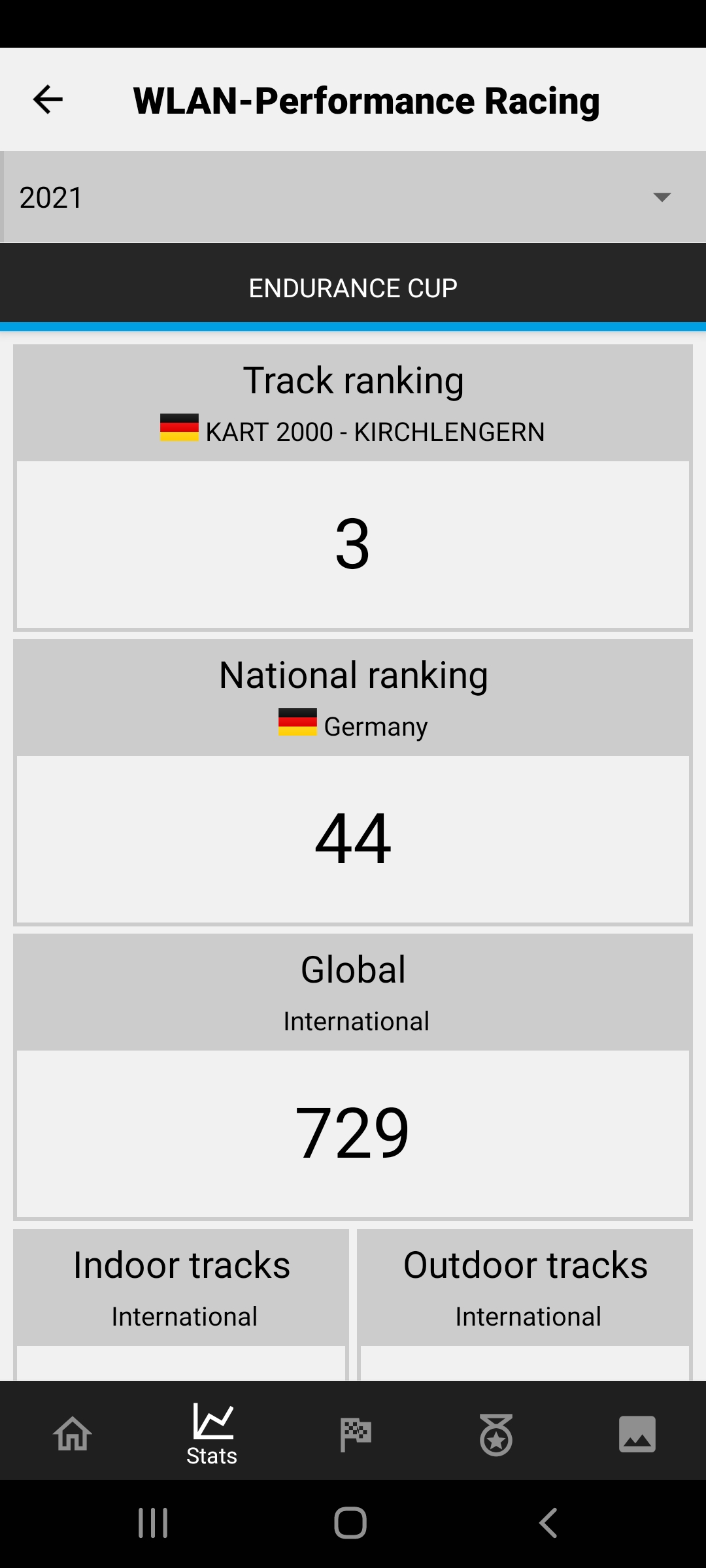Open the medal awards tab

[x=496, y=1435]
